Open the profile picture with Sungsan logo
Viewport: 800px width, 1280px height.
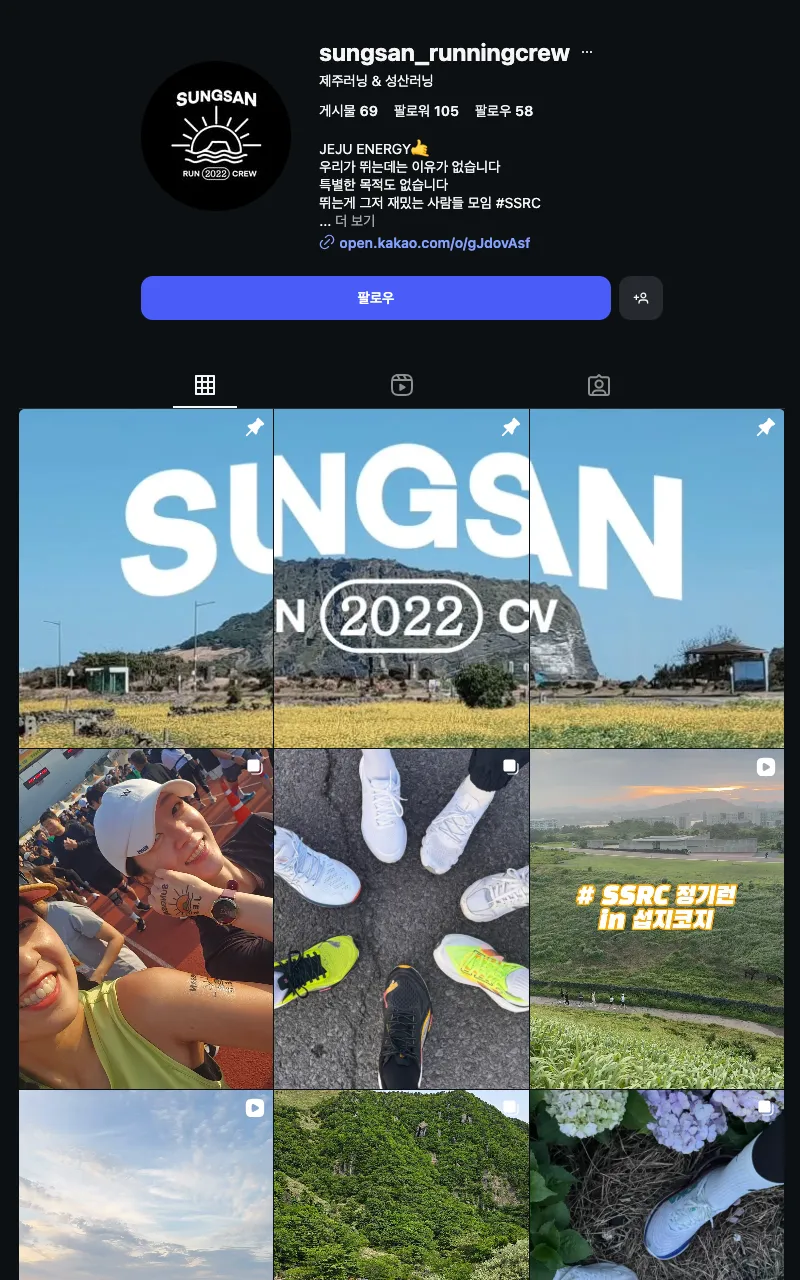click(x=216, y=136)
